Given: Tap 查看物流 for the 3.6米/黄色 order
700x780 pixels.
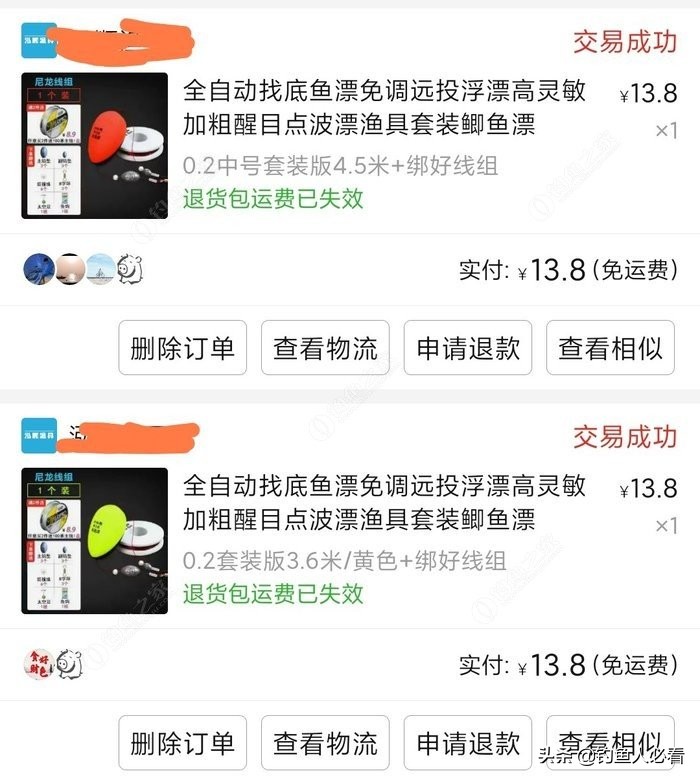Looking at the screenshot, I should point(325,743).
